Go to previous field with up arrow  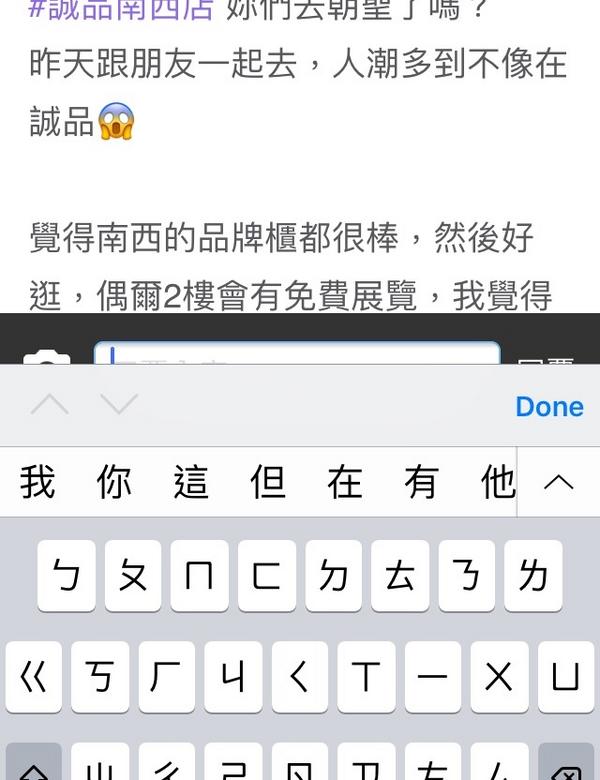click(x=49, y=405)
